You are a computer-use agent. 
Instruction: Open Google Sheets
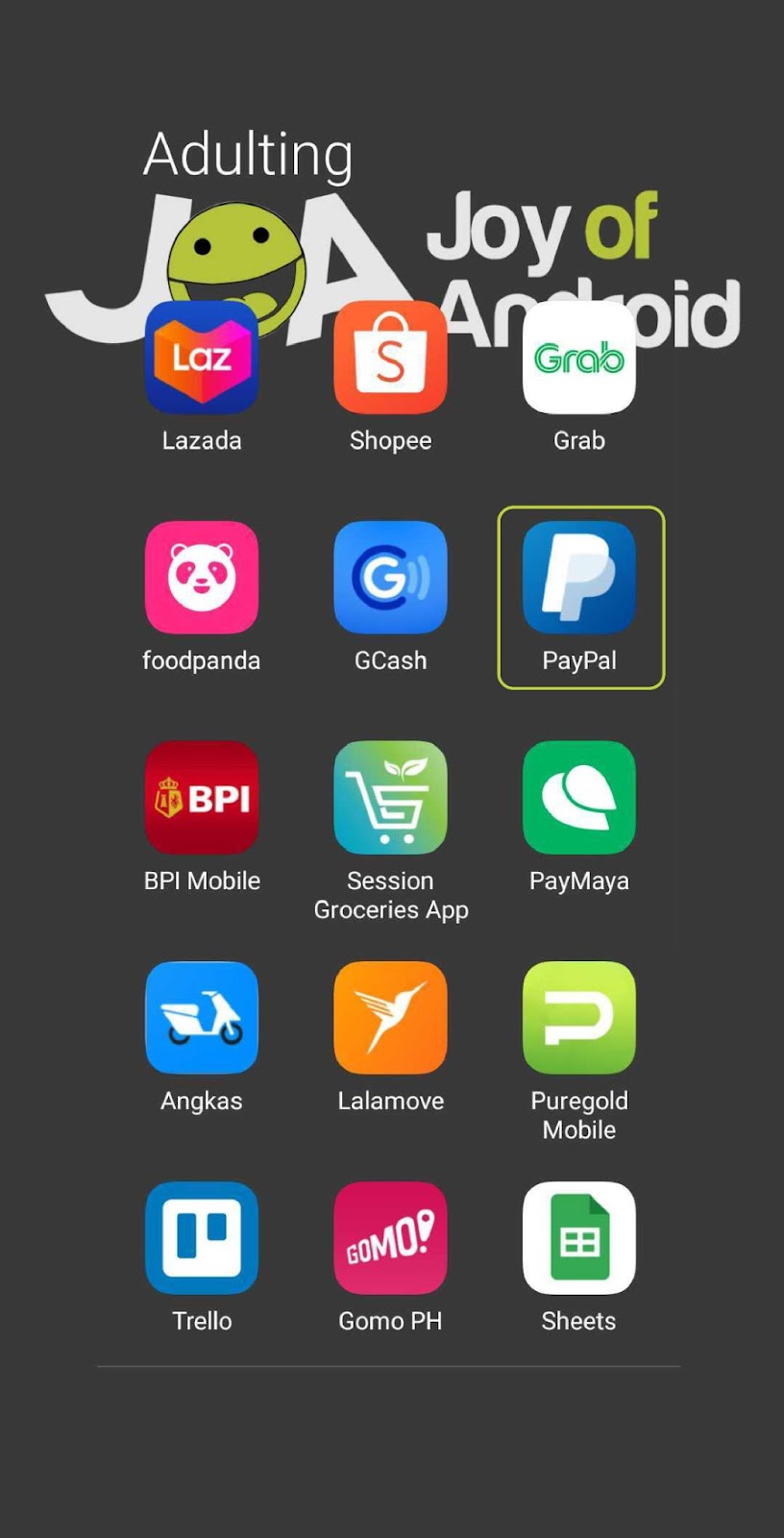click(x=579, y=1238)
